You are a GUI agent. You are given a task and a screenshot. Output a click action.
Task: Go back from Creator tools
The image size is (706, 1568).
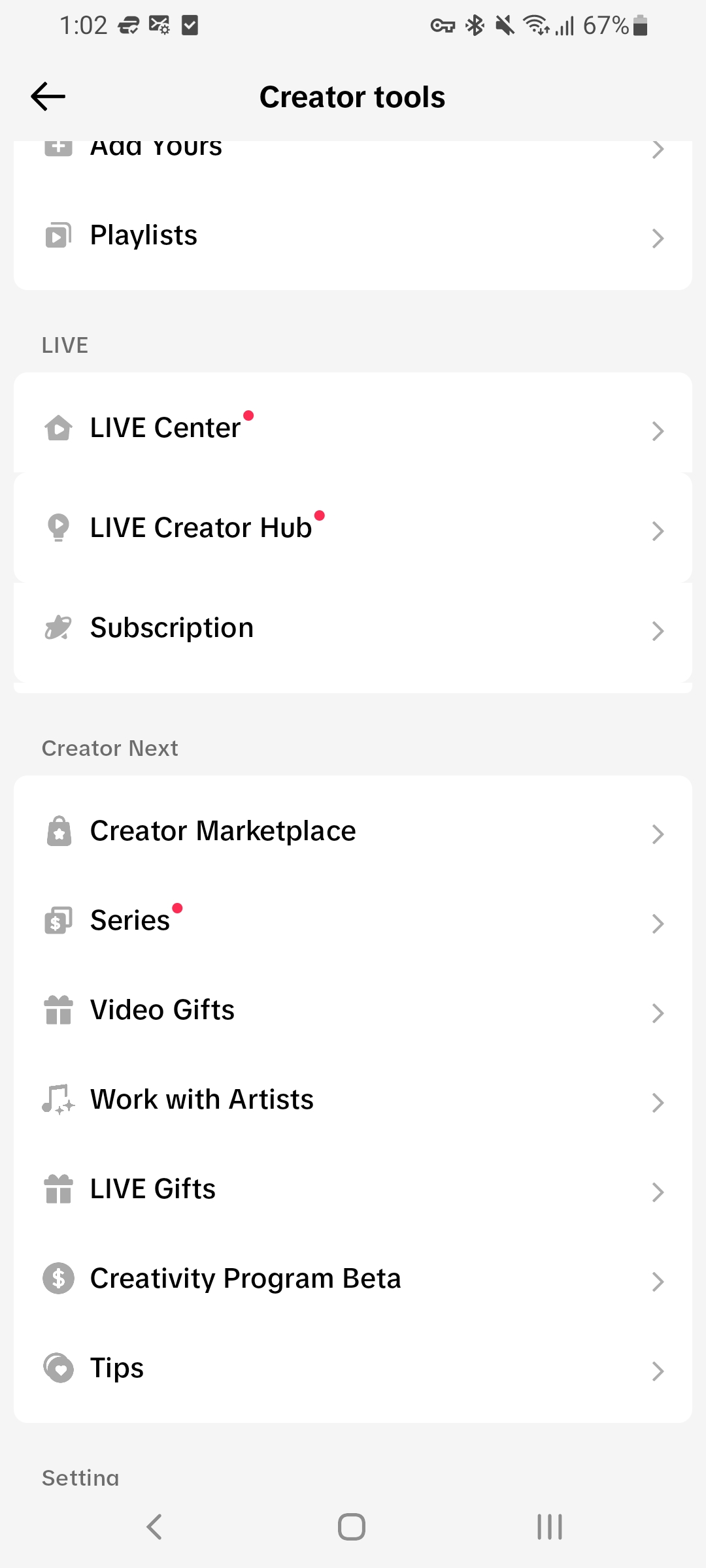(x=48, y=97)
